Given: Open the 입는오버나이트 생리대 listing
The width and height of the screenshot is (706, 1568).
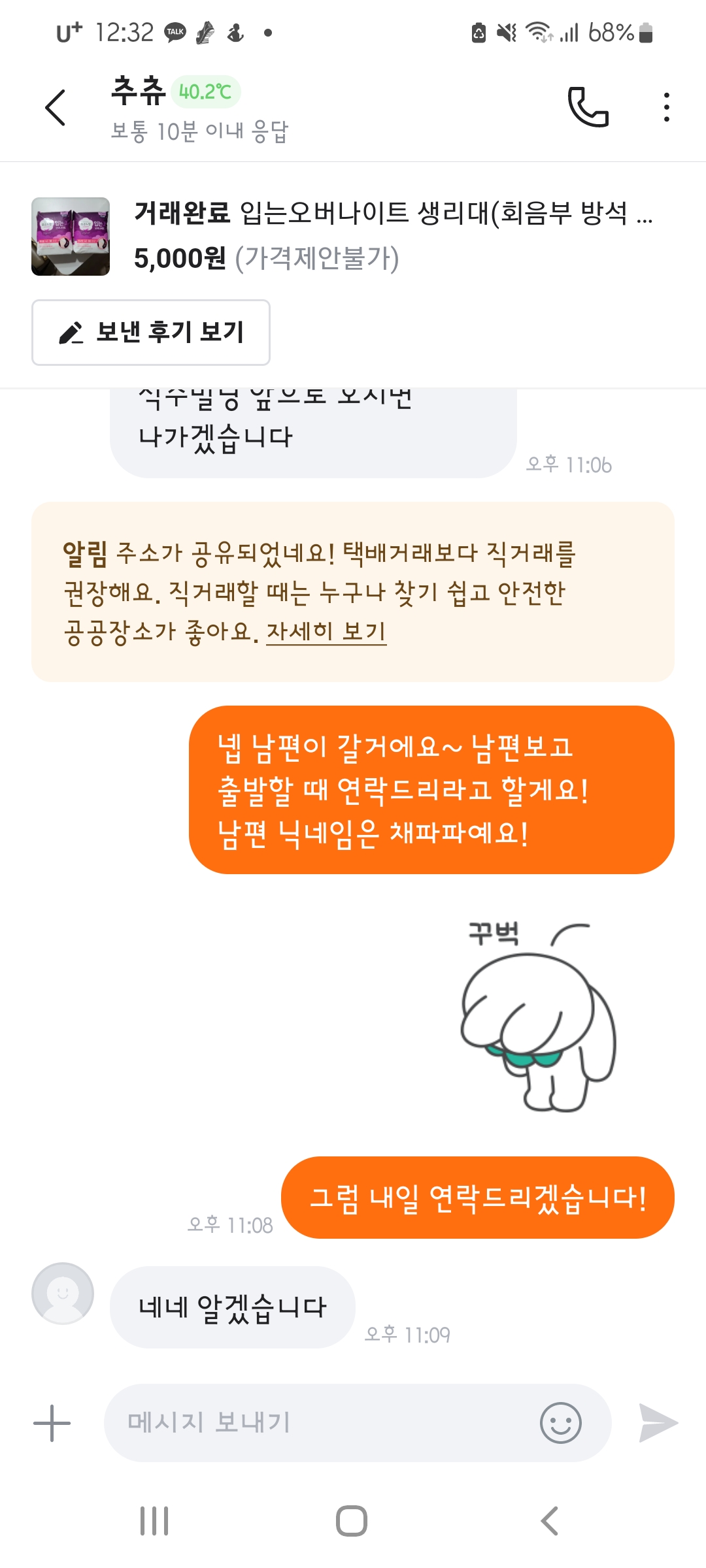Looking at the screenshot, I should (353, 237).
